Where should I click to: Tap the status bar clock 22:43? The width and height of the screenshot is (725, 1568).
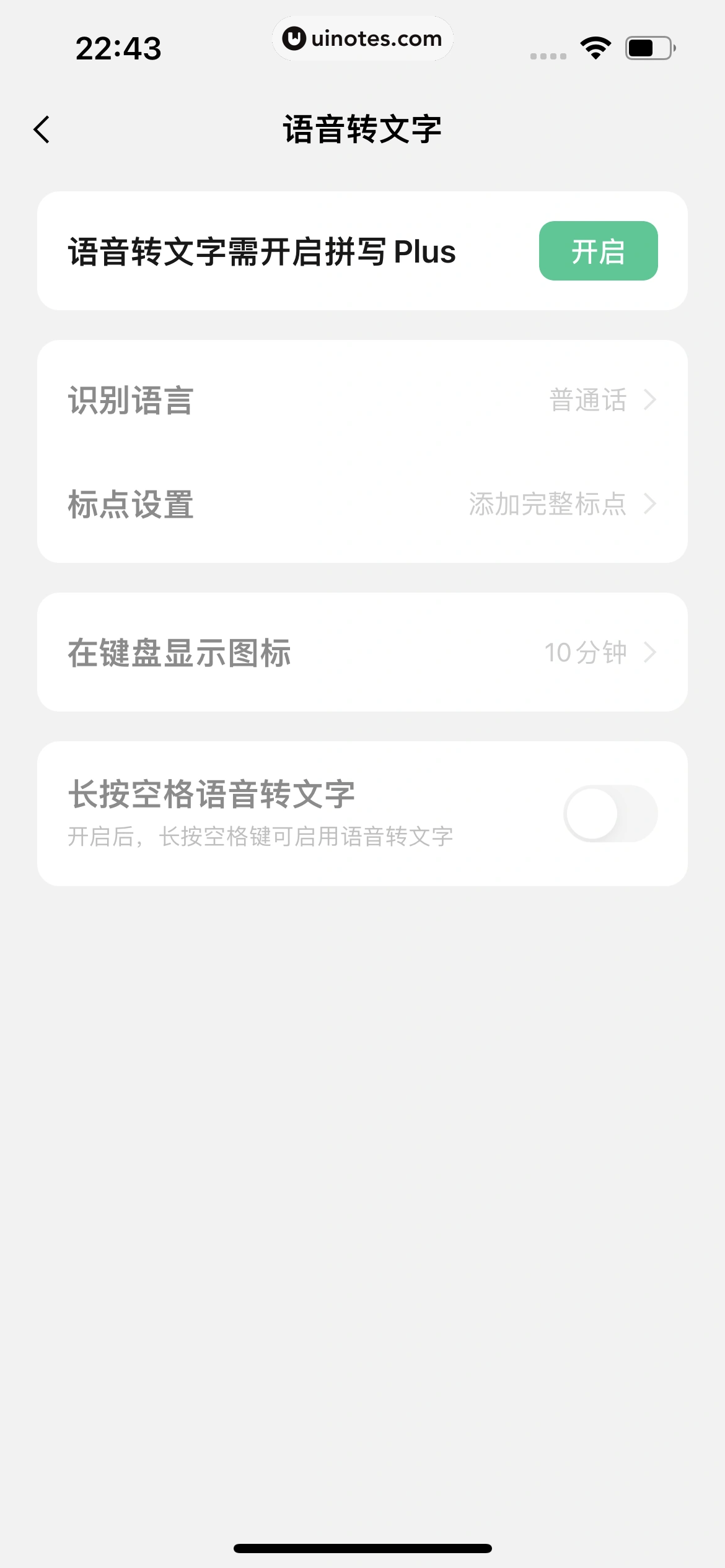click(x=119, y=46)
